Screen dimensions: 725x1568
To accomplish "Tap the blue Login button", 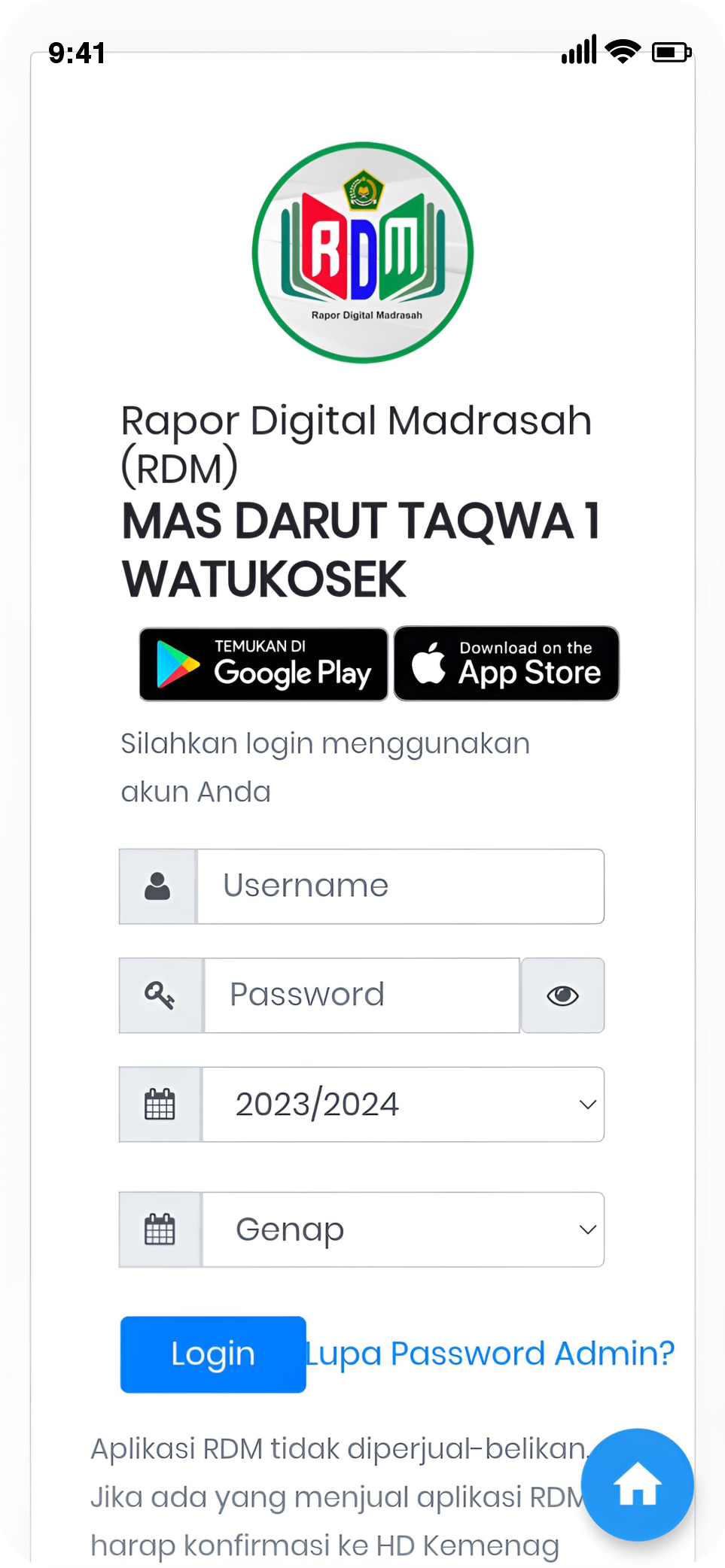I will 213,1354.
